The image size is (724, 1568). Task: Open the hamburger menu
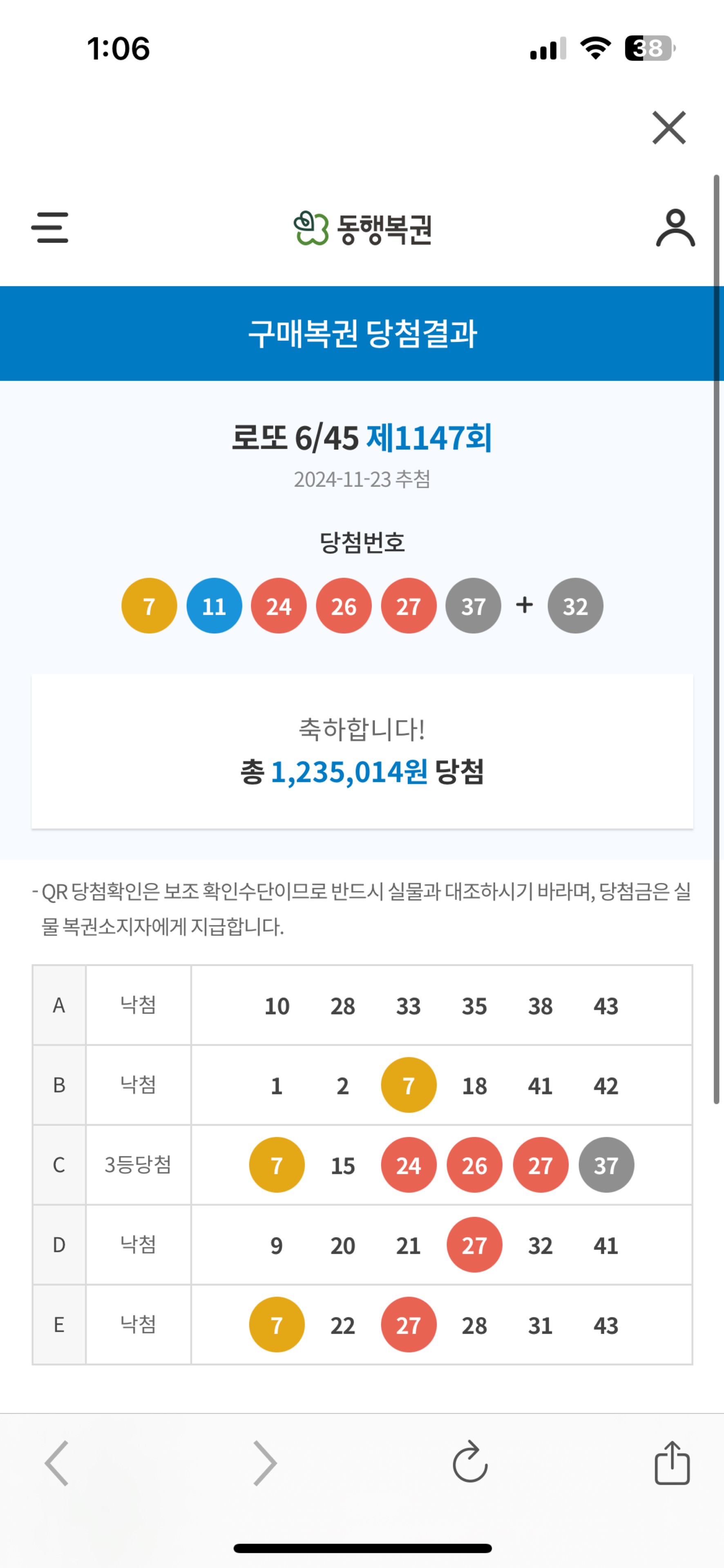[50, 228]
